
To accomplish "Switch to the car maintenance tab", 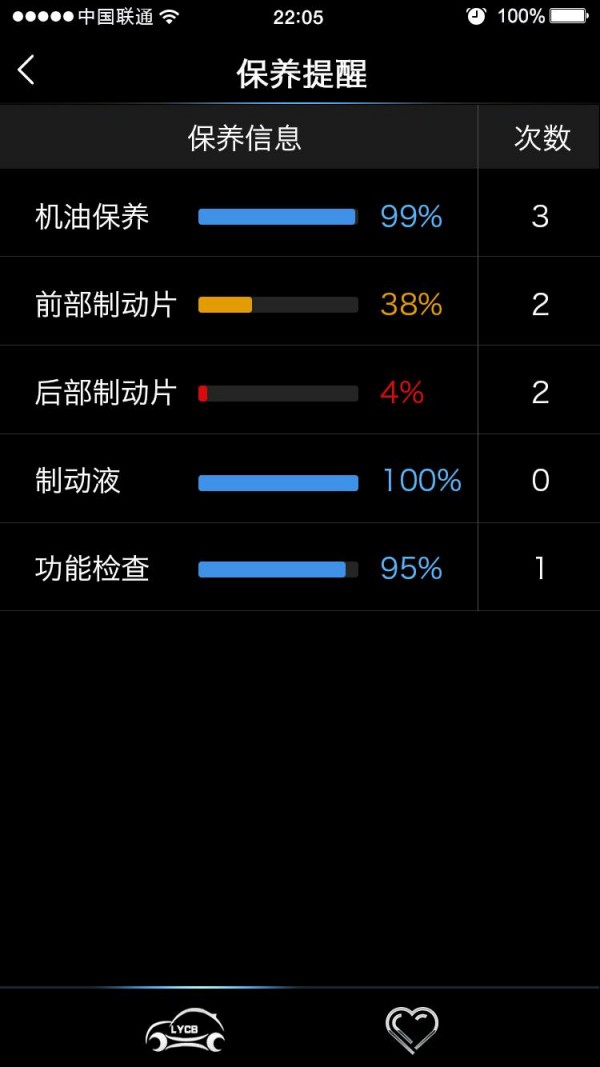I will [185, 1030].
